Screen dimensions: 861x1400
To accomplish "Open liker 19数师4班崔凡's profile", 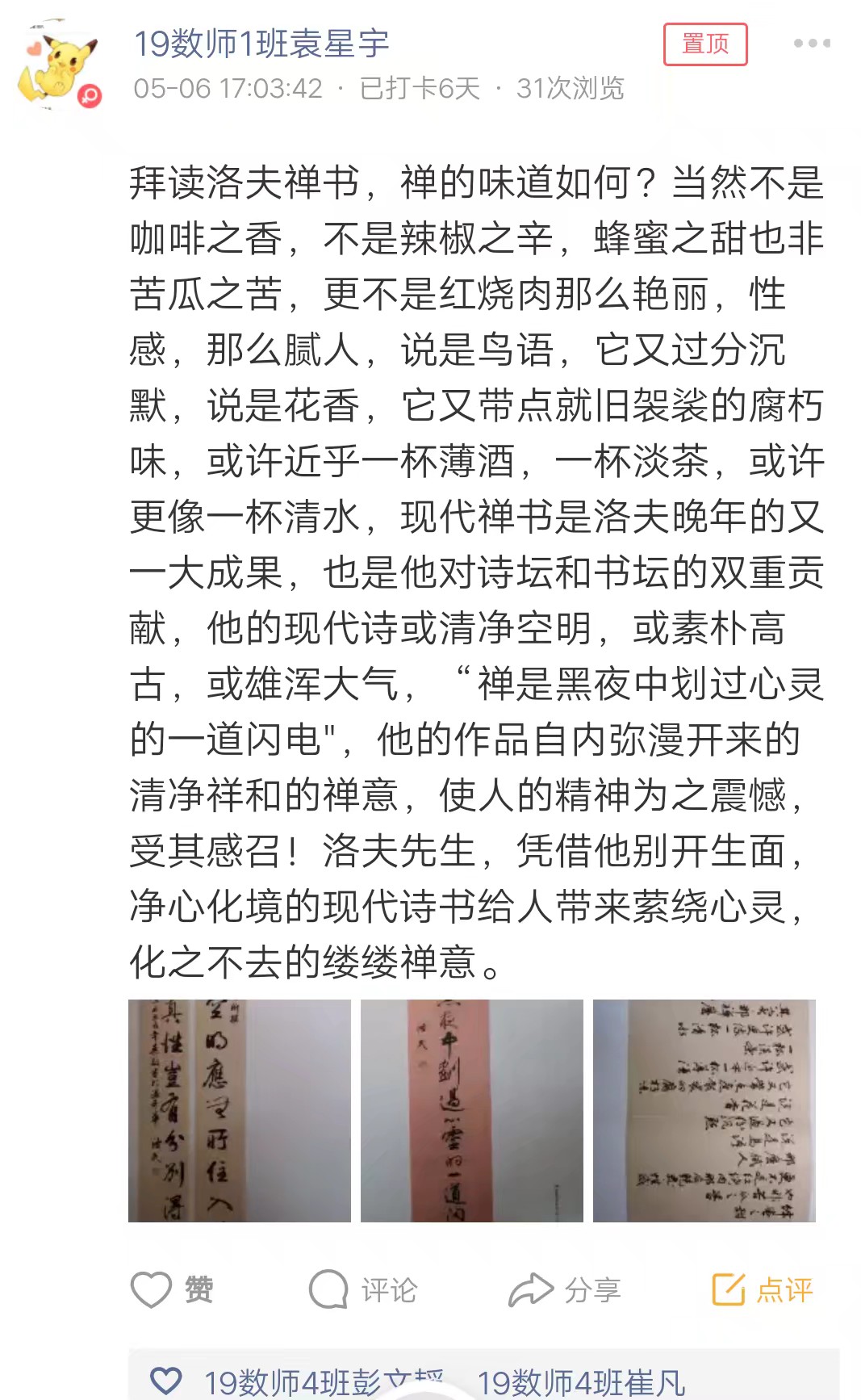I will click(581, 1382).
